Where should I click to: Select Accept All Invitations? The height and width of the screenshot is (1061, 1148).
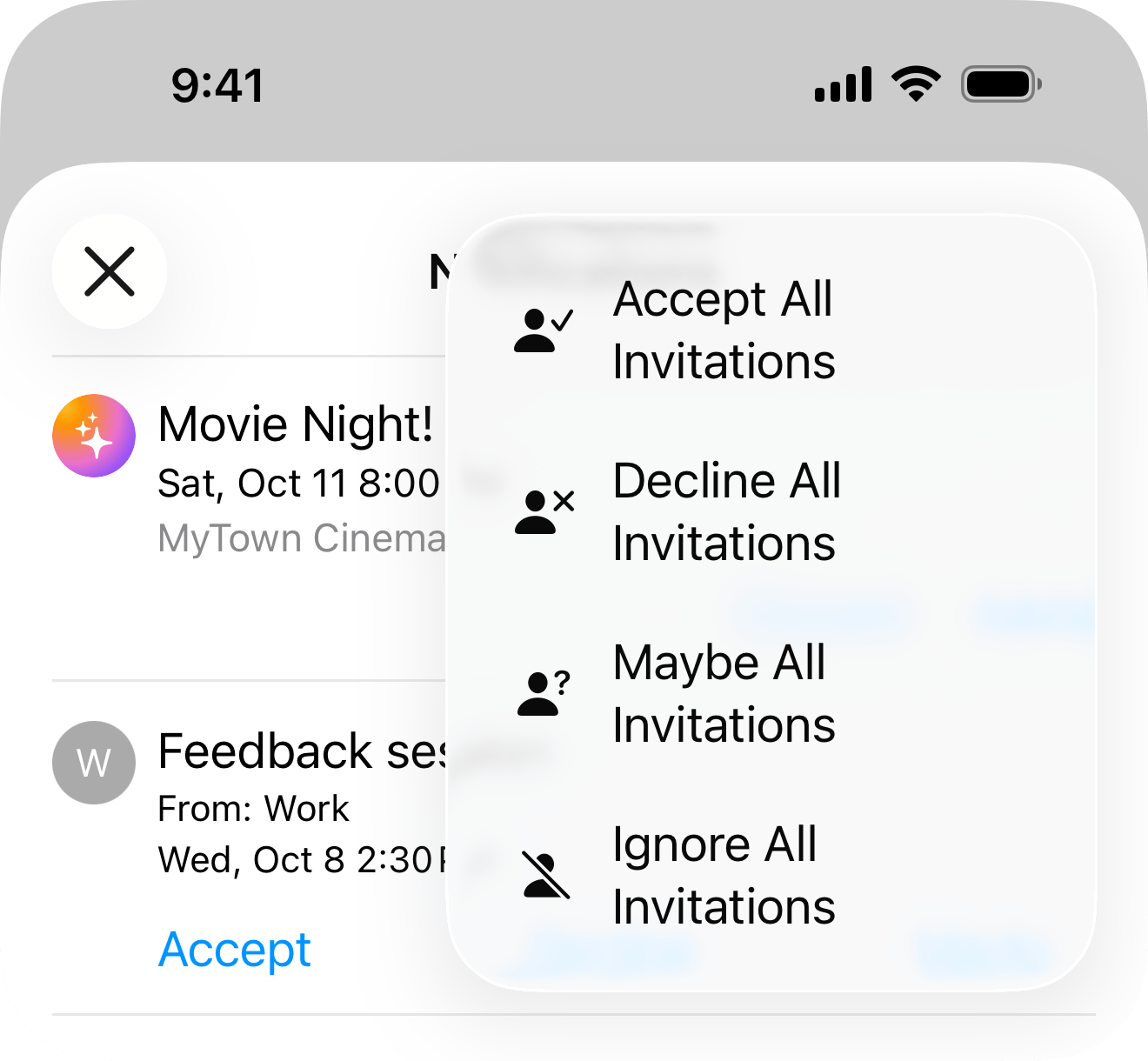(x=722, y=330)
